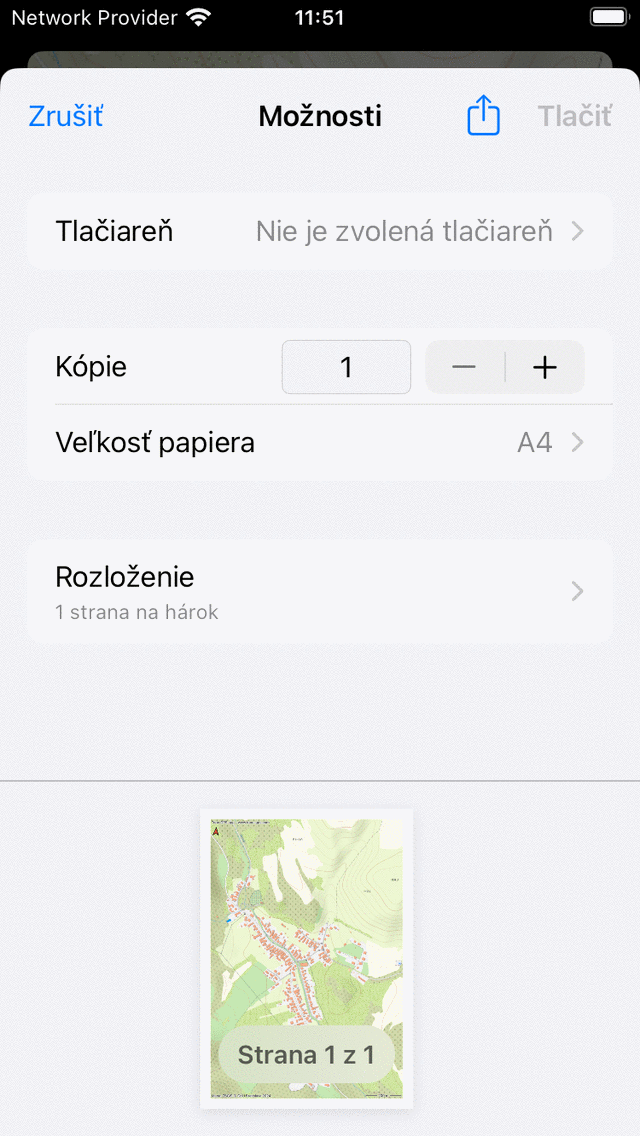Decrease copies with the minus button

click(465, 367)
